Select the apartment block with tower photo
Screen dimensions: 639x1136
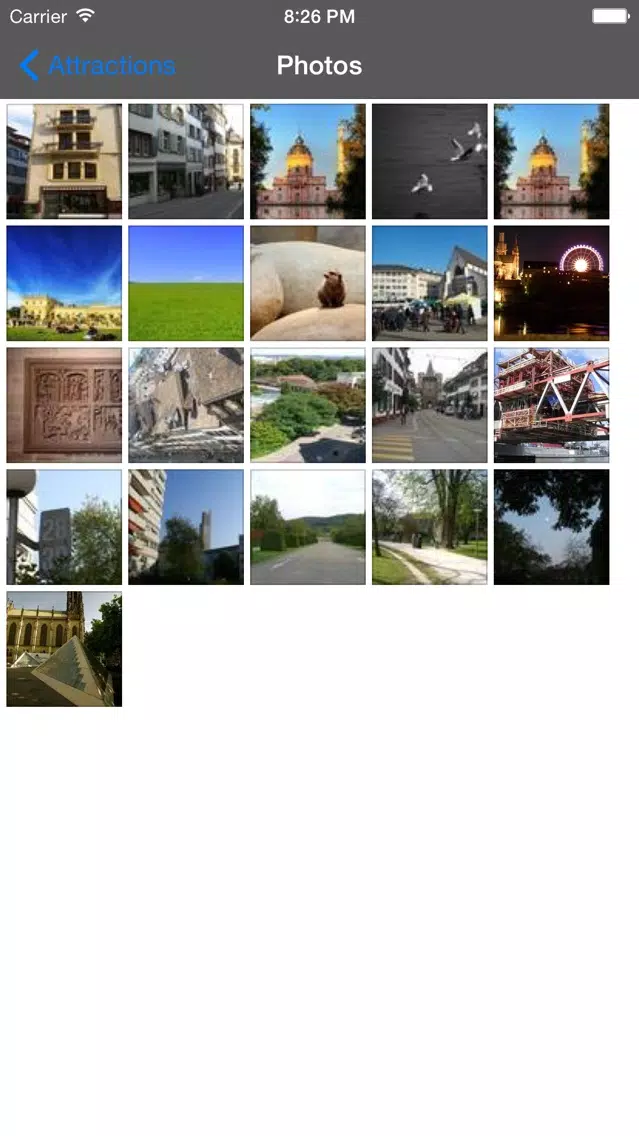(186, 527)
